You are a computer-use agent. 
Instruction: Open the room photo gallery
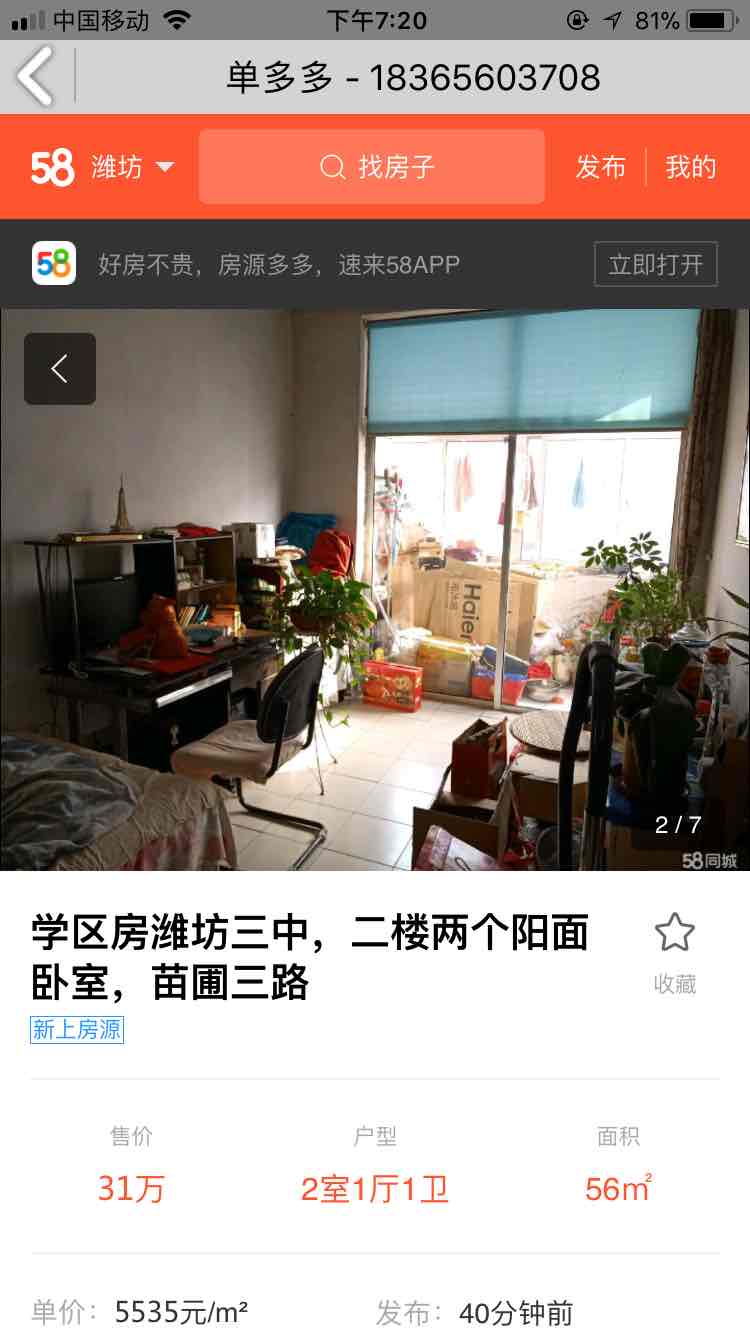tap(375, 600)
